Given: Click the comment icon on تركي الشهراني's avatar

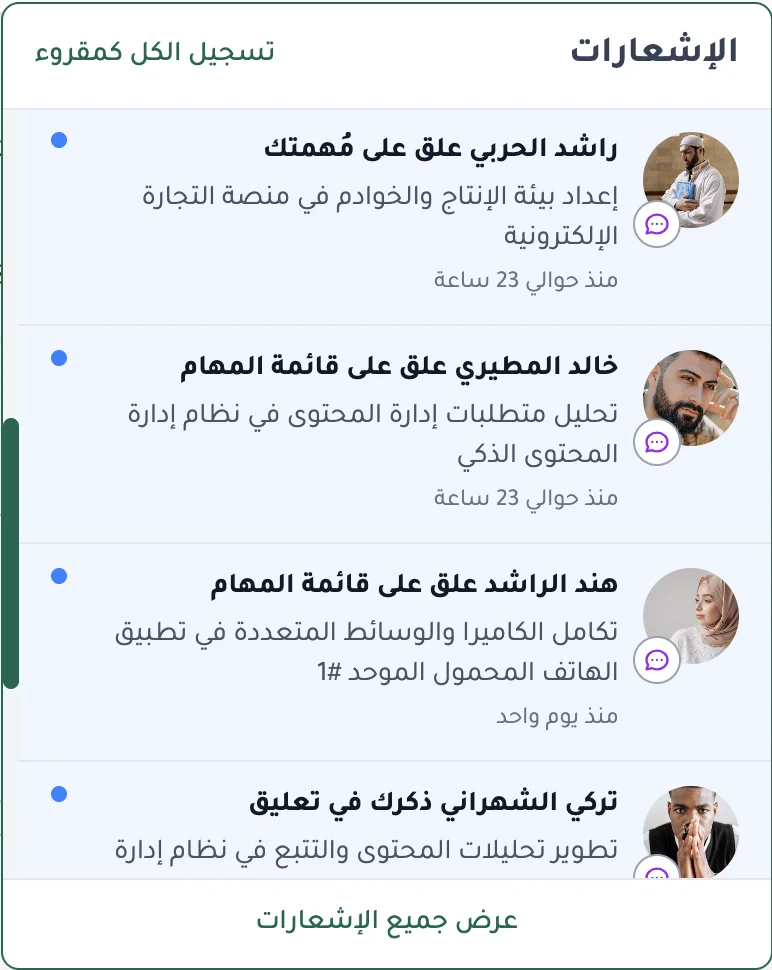Looking at the screenshot, I should coord(657,877).
